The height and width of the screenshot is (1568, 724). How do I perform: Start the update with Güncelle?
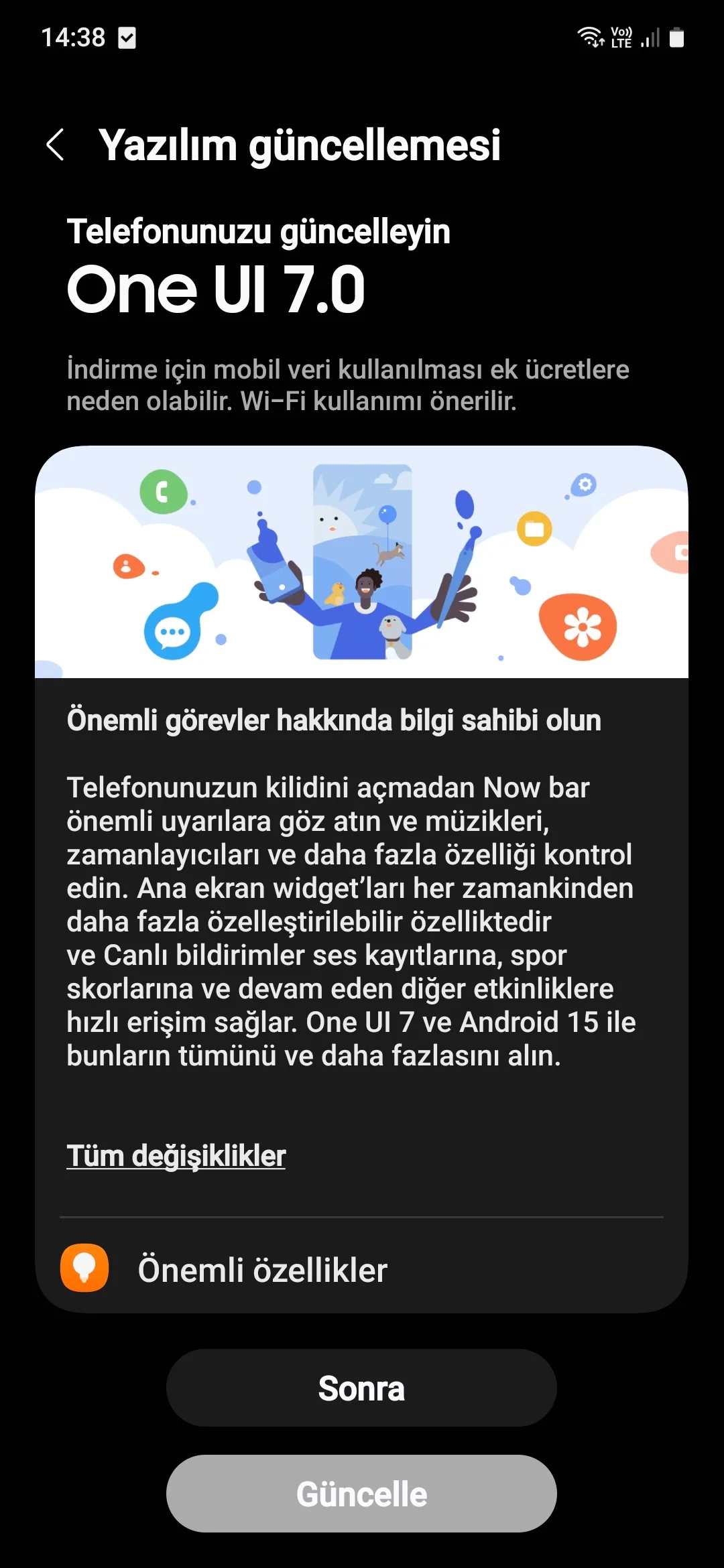click(361, 1494)
